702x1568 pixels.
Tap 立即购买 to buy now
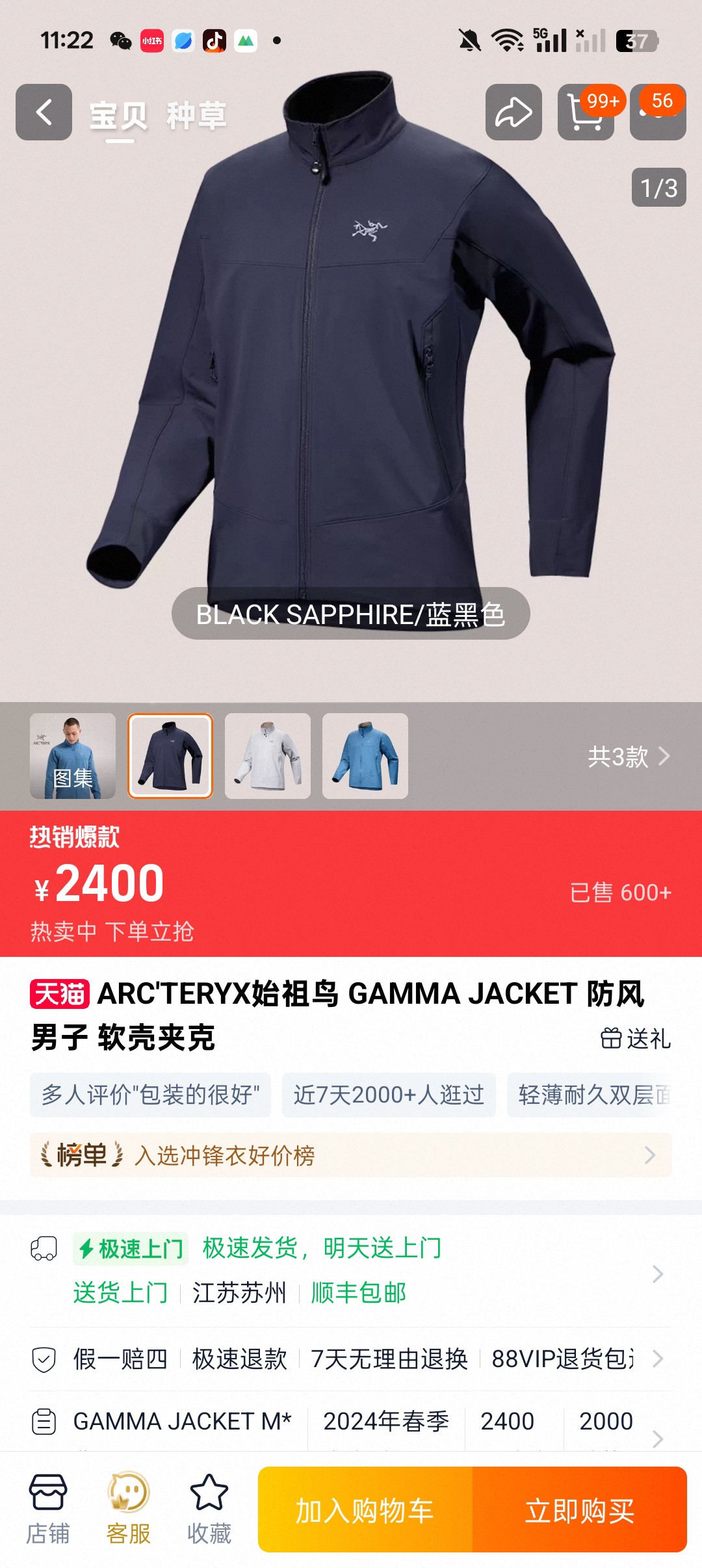(x=580, y=1509)
